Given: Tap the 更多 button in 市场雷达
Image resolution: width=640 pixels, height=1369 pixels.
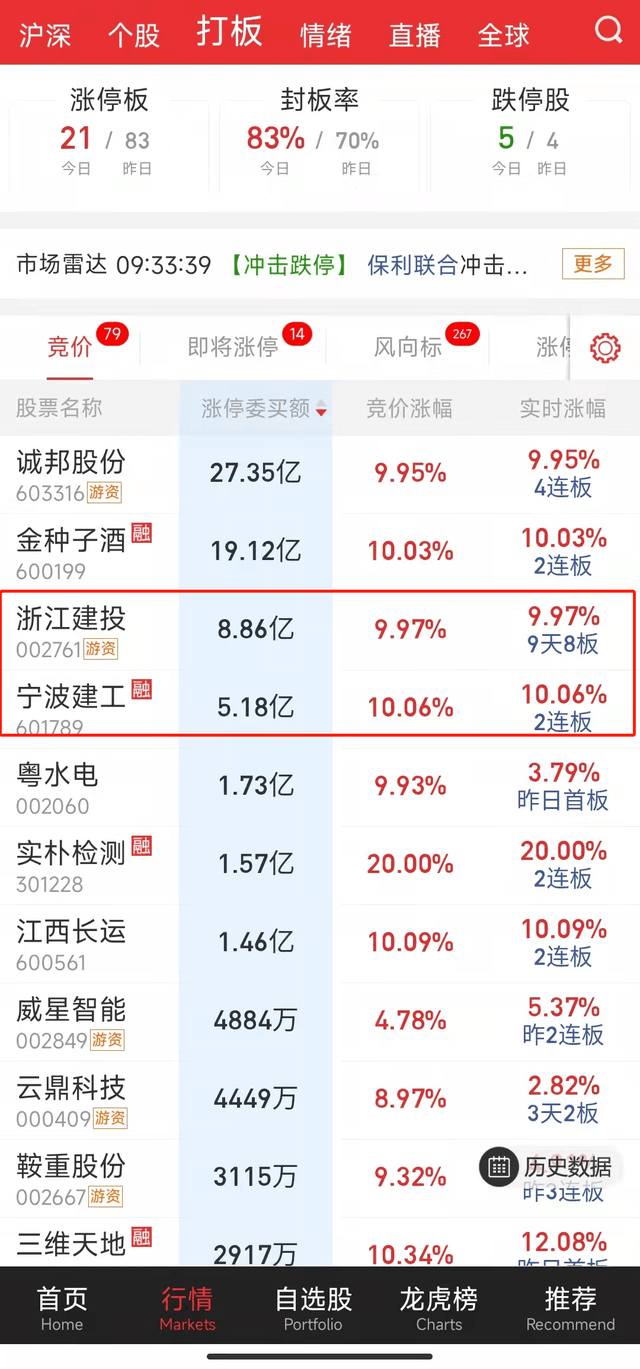Looking at the screenshot, I should point(593,264).
